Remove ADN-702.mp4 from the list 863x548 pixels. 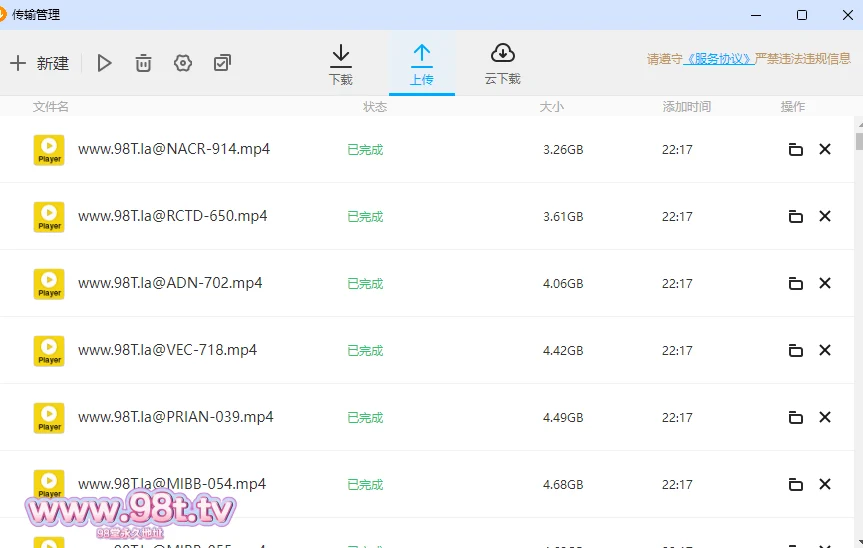point(825,284)
